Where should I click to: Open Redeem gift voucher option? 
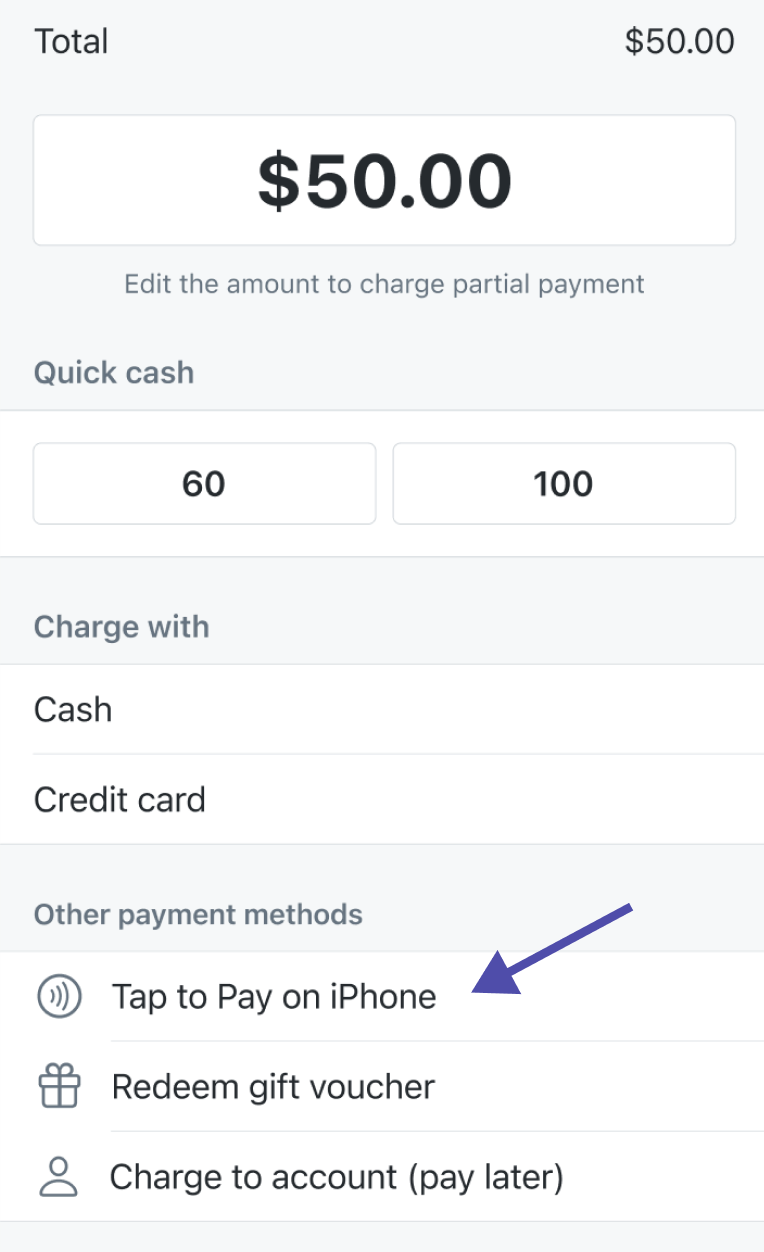click(x=382, y=1086)
